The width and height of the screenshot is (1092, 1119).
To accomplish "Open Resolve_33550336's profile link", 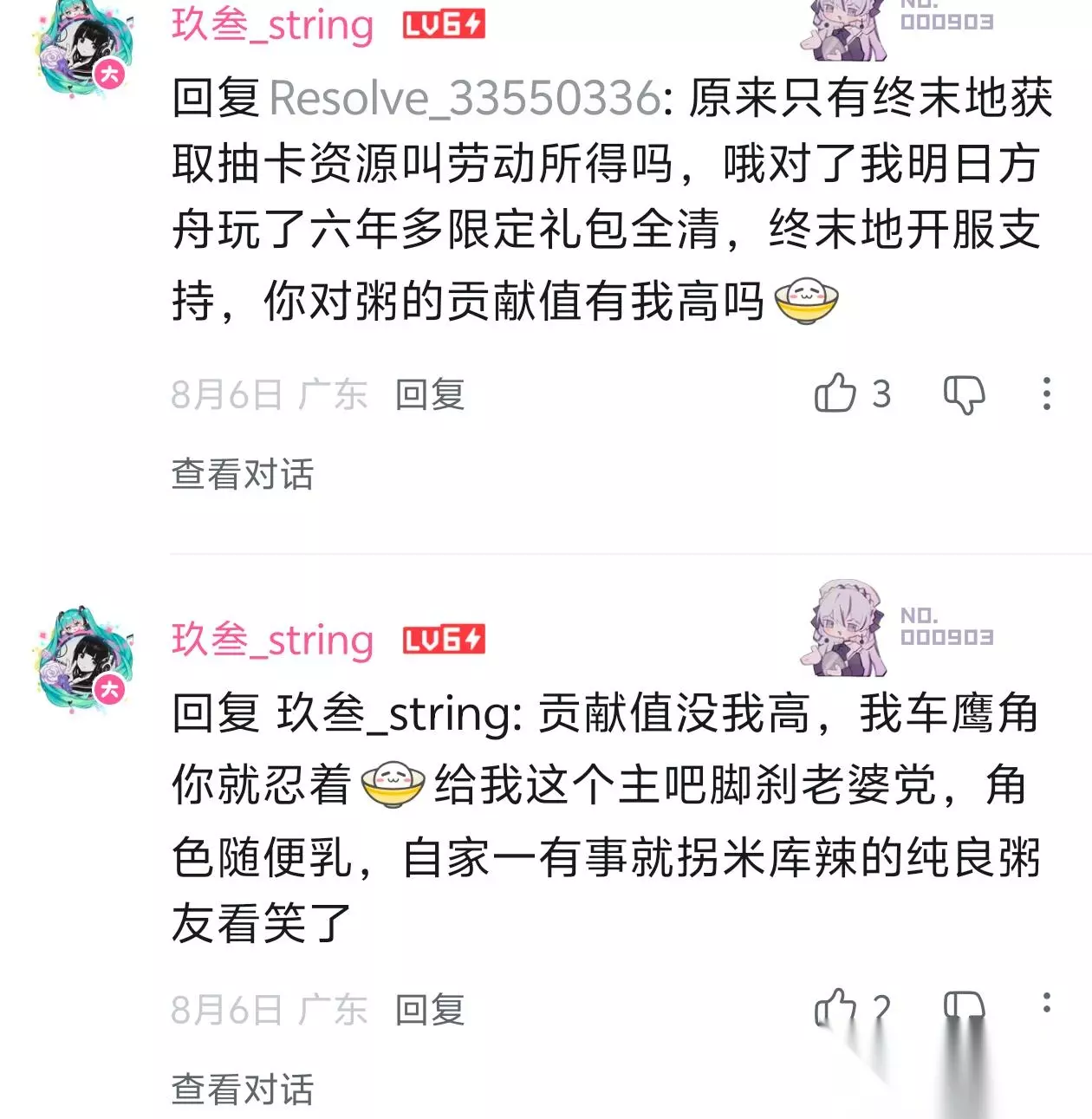I will (465, 98).
